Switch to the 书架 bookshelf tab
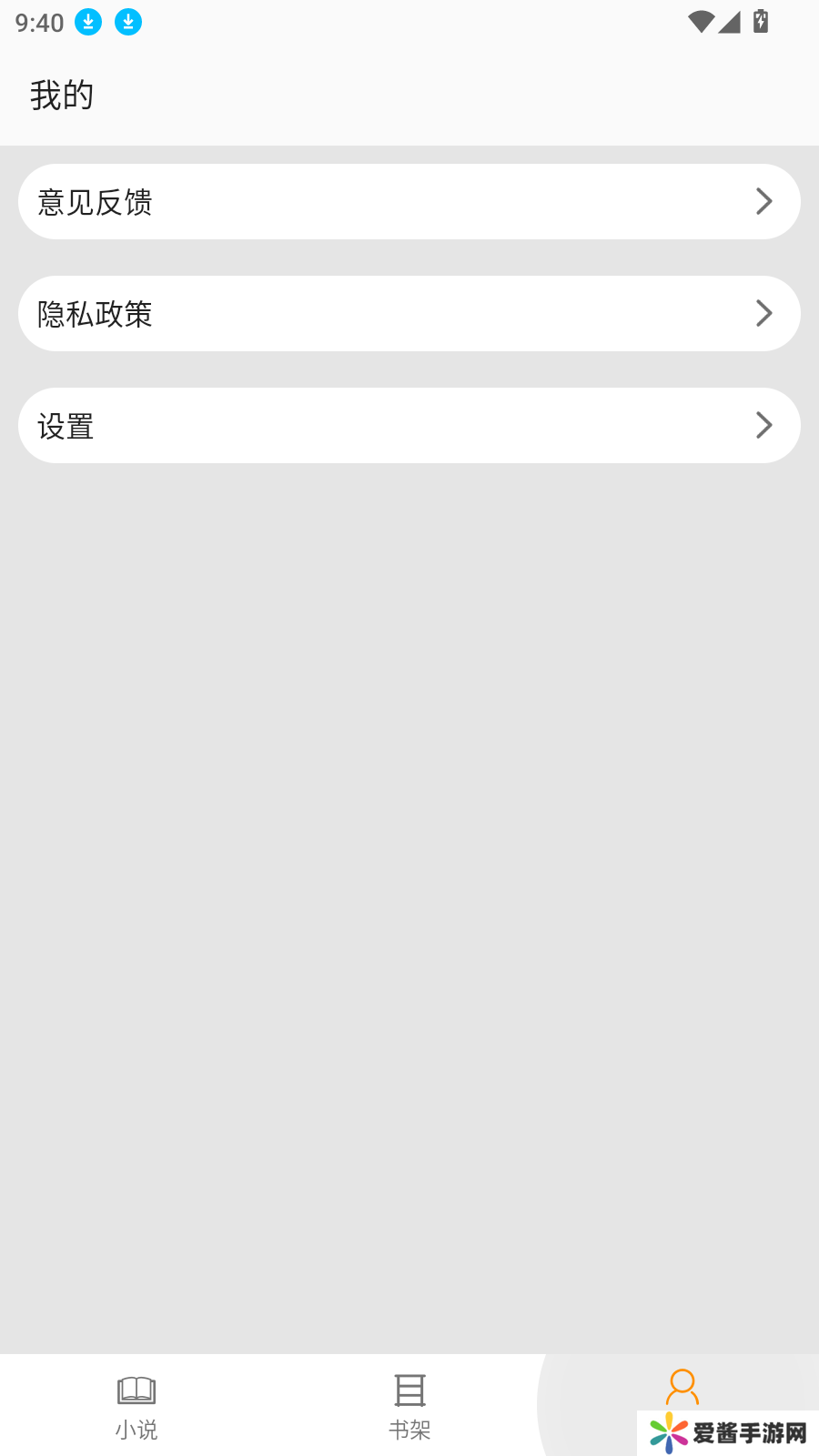 click(409, 1406)
